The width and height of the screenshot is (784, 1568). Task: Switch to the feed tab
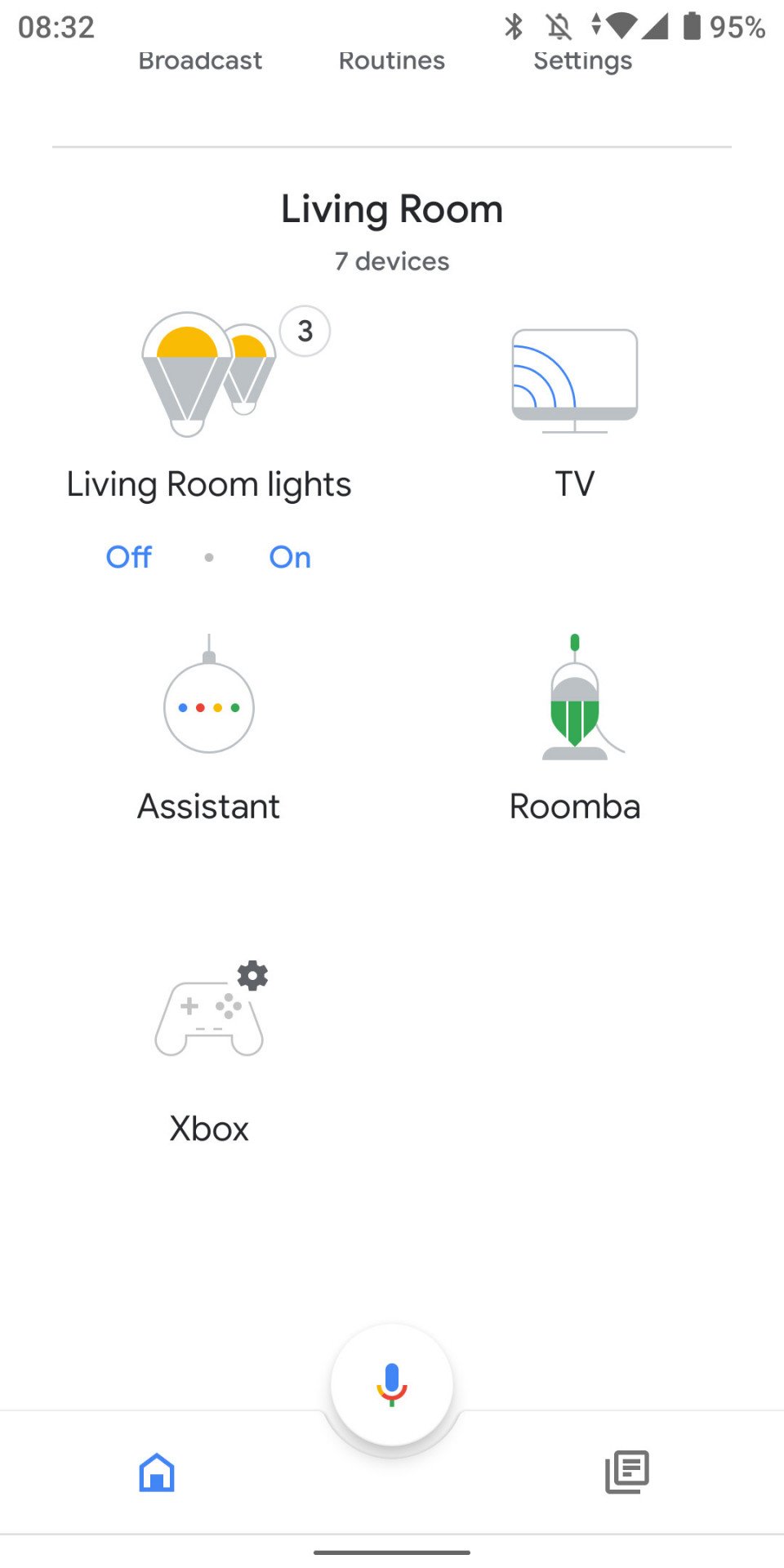tap(627, 1472)
